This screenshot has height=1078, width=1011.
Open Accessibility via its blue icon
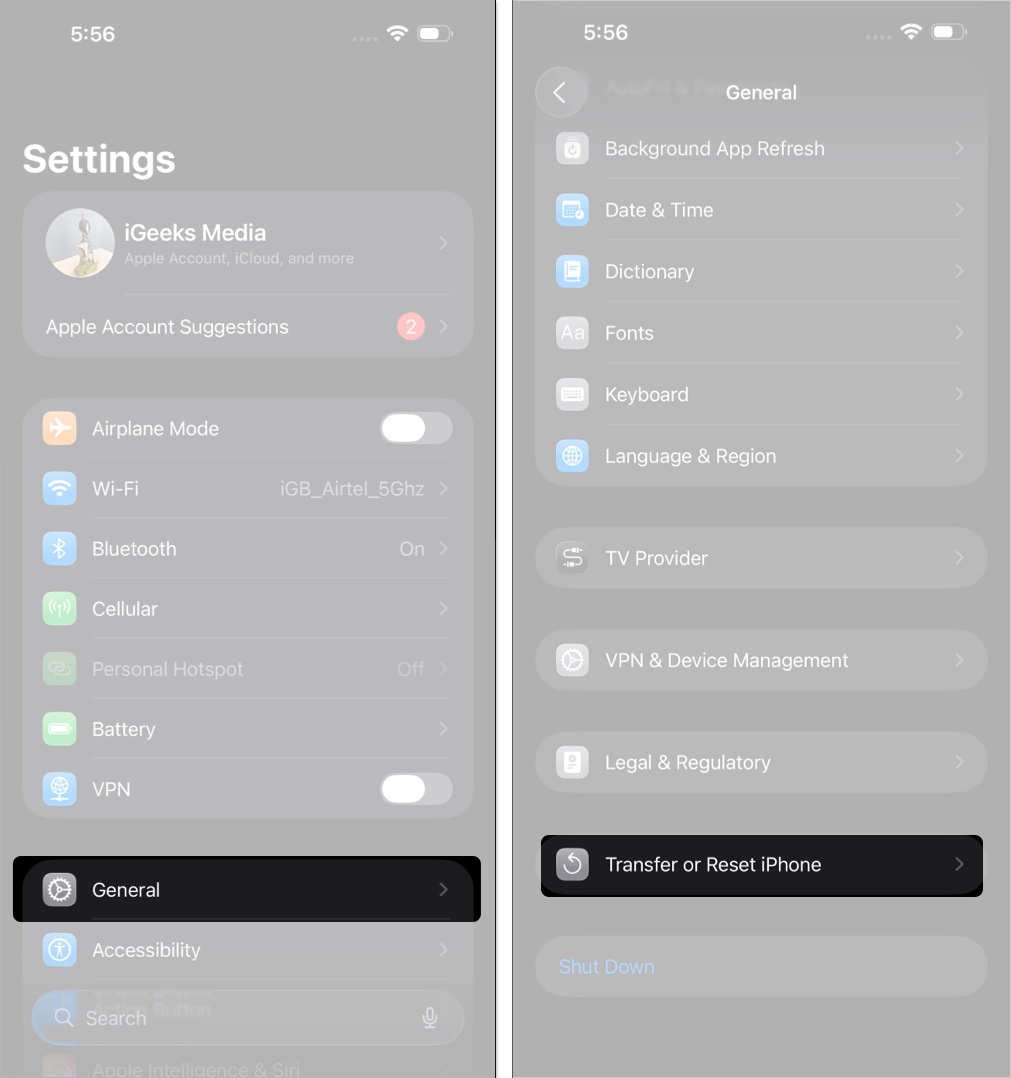pos(60,950)
